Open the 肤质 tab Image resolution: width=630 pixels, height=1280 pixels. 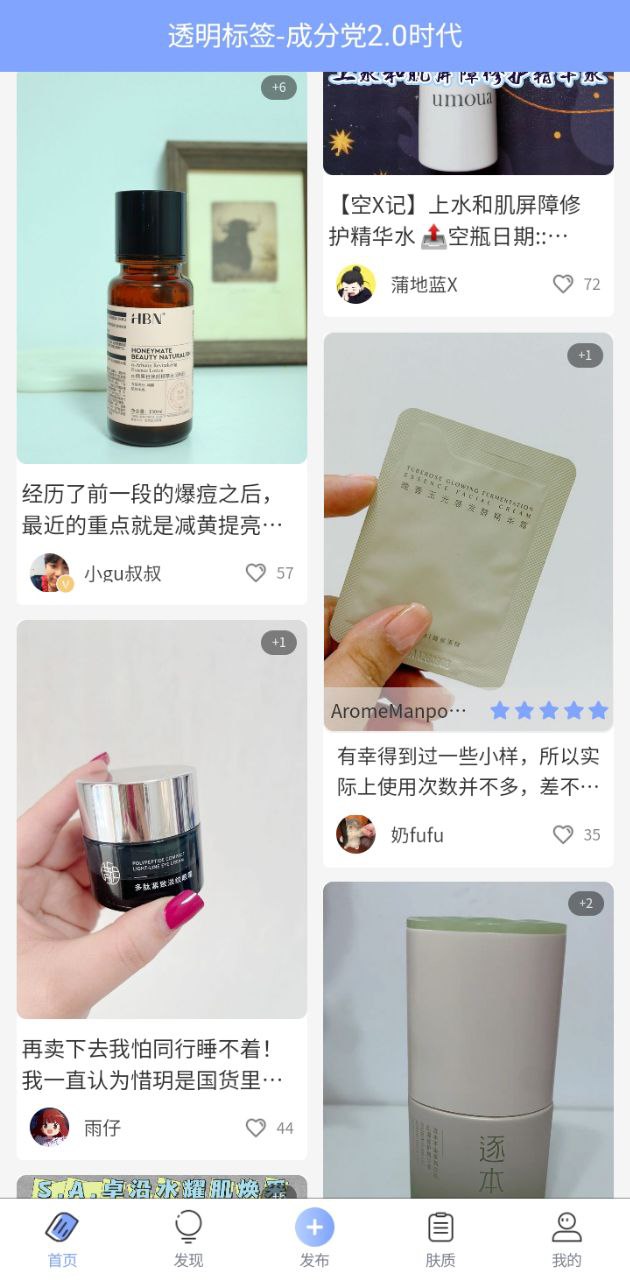(440, 1238)
